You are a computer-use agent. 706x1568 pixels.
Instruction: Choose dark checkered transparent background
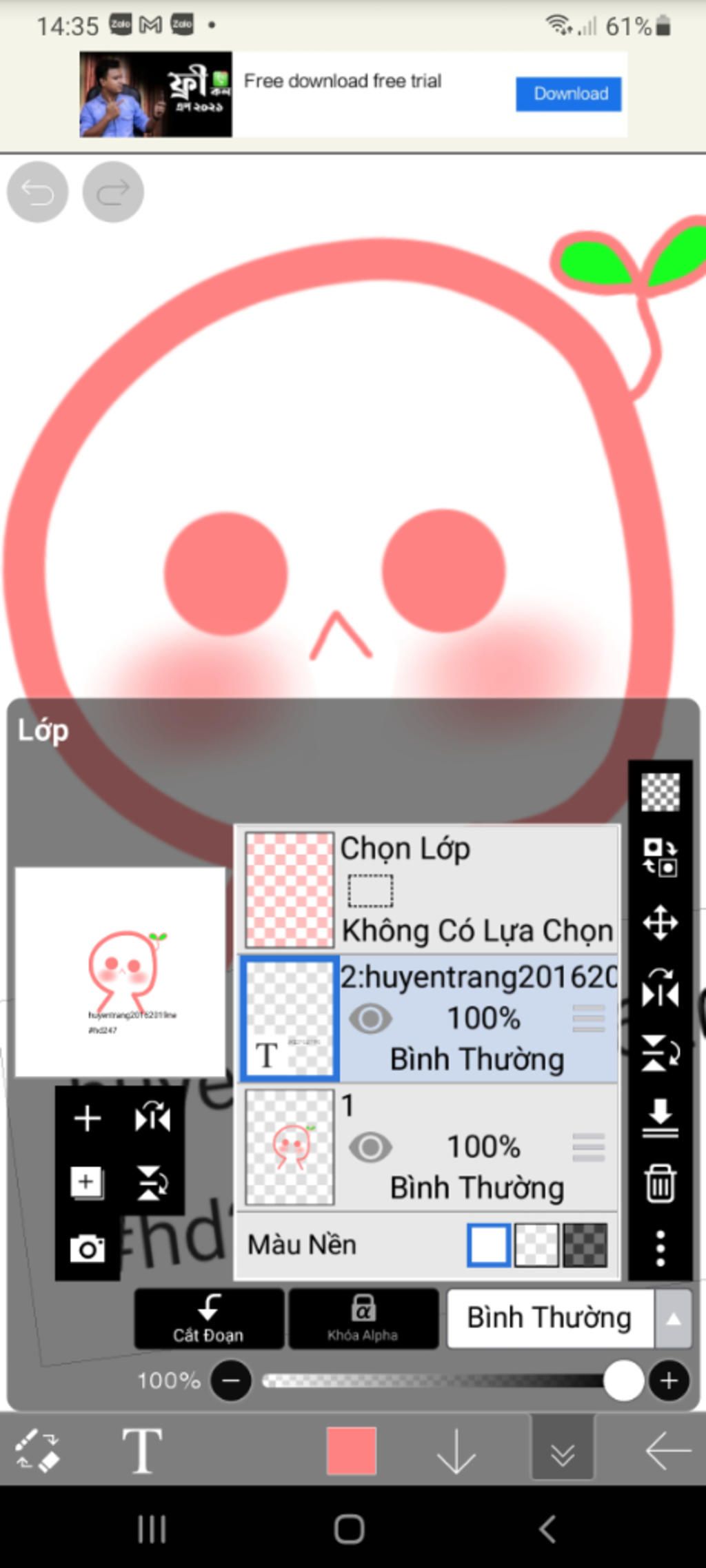tap(585, 1245)
